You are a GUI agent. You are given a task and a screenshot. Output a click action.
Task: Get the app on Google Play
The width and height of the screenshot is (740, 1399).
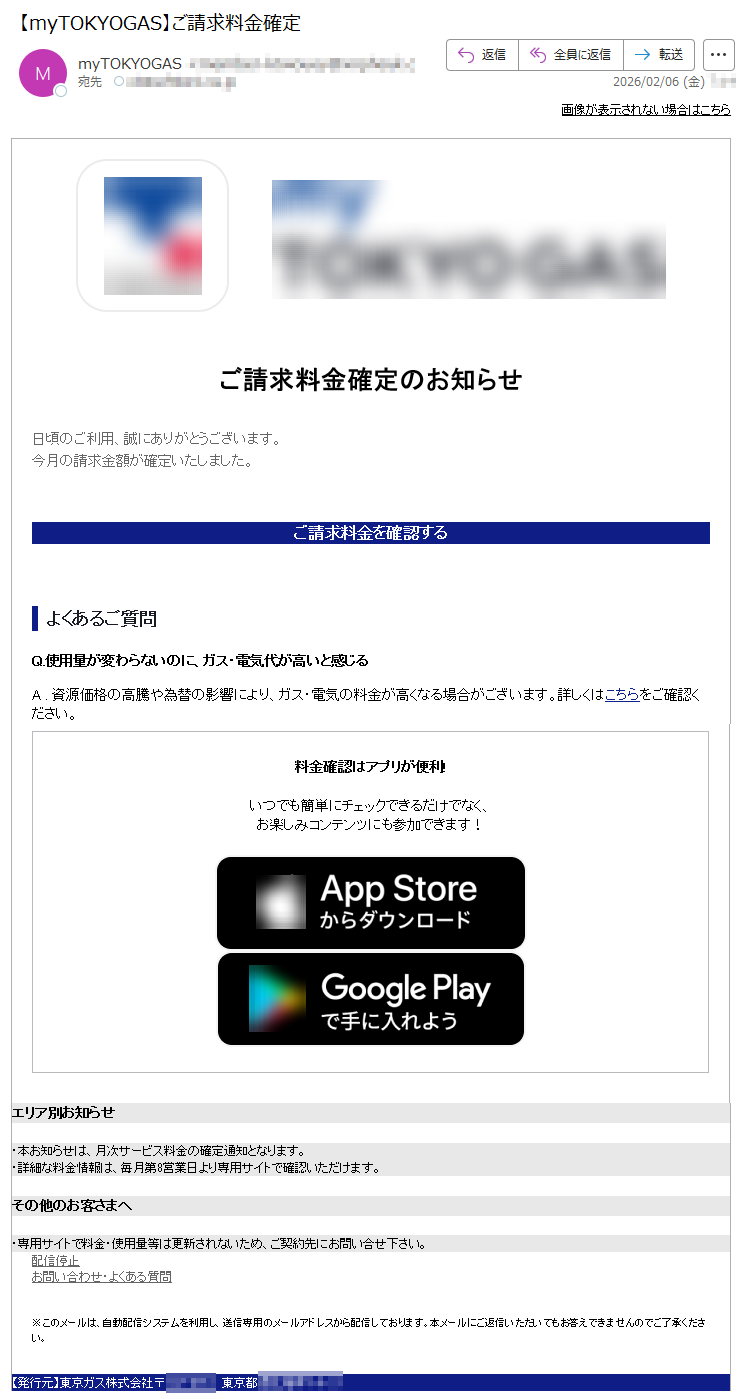coord(371,999)
